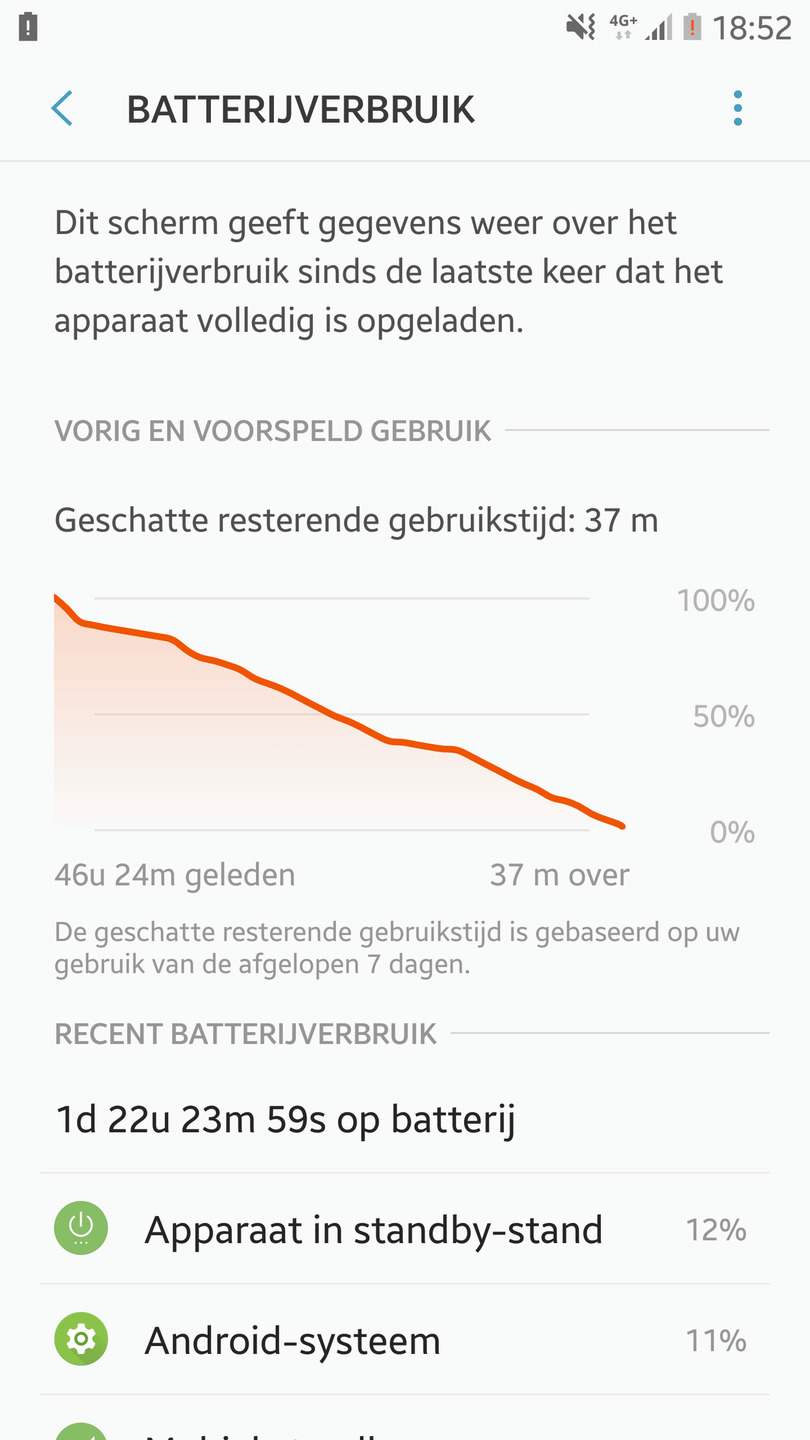Viewport: 810px width, 1440px height.
Task: Open Android-systeem battery usage details
Action: pyautogui.click(x=405, y=1340)
